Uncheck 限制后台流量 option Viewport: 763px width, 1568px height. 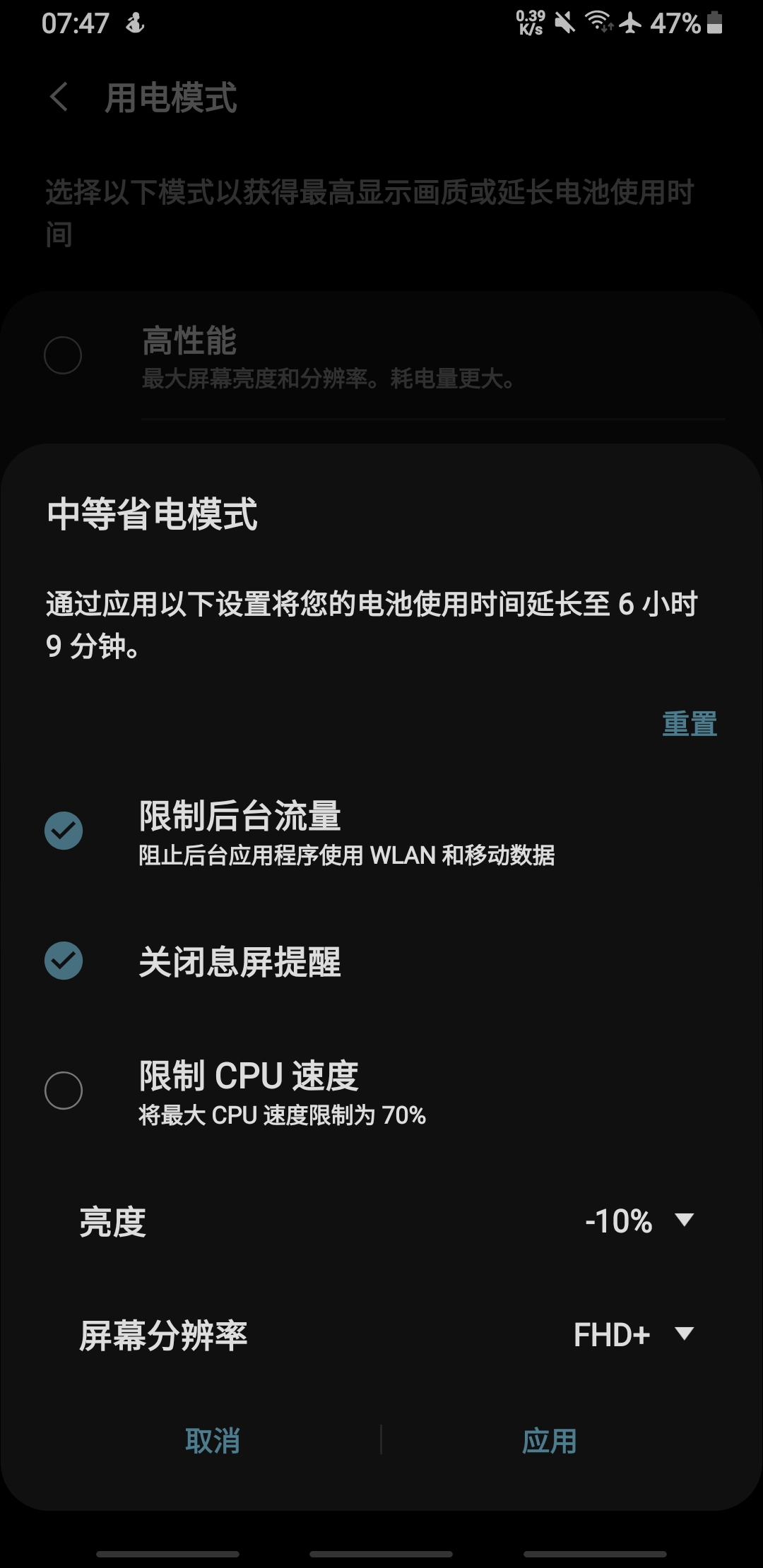click(64, 831)
